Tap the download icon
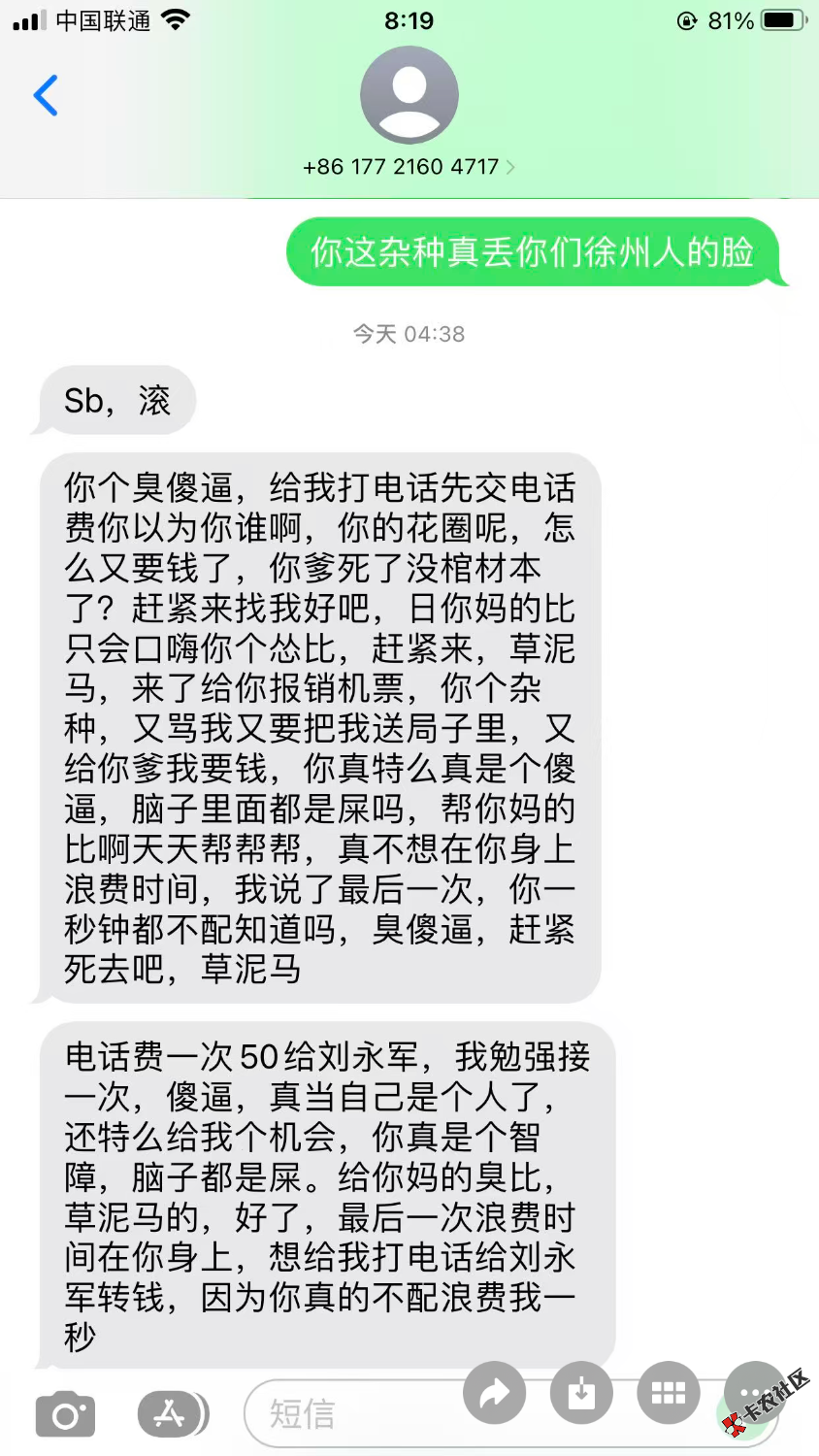Viewport: 819px width, 1456px height. click(x=581, y=1394)
